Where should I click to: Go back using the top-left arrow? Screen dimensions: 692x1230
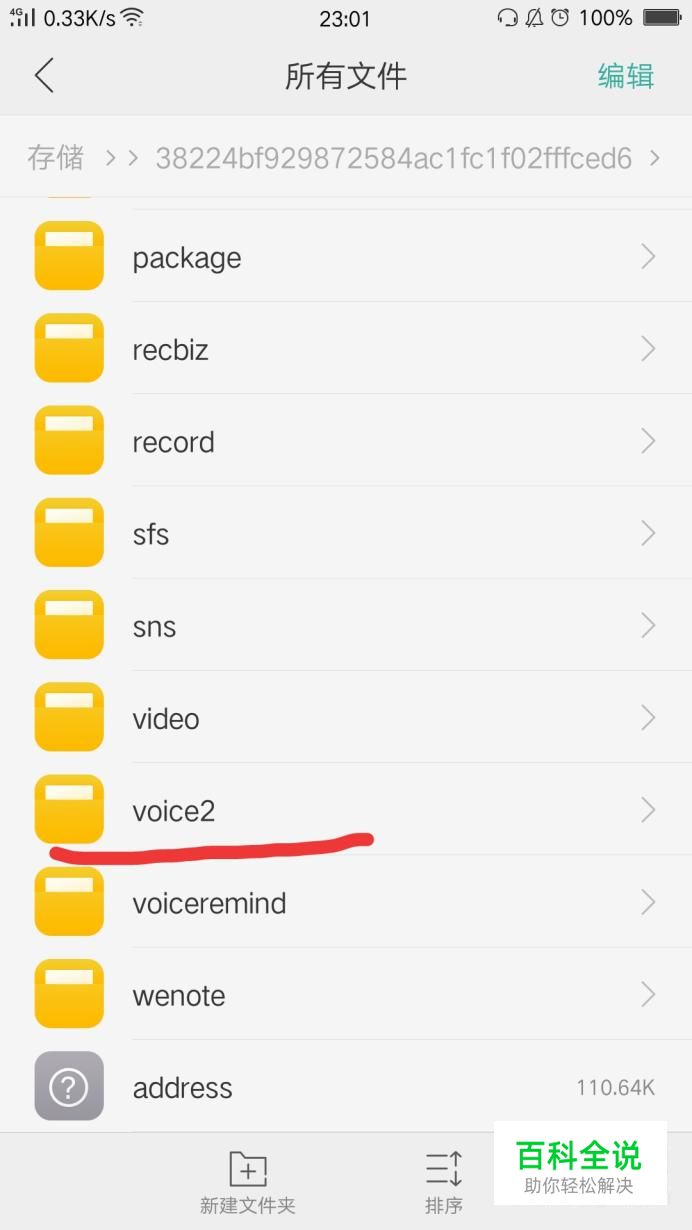point(44,76)
